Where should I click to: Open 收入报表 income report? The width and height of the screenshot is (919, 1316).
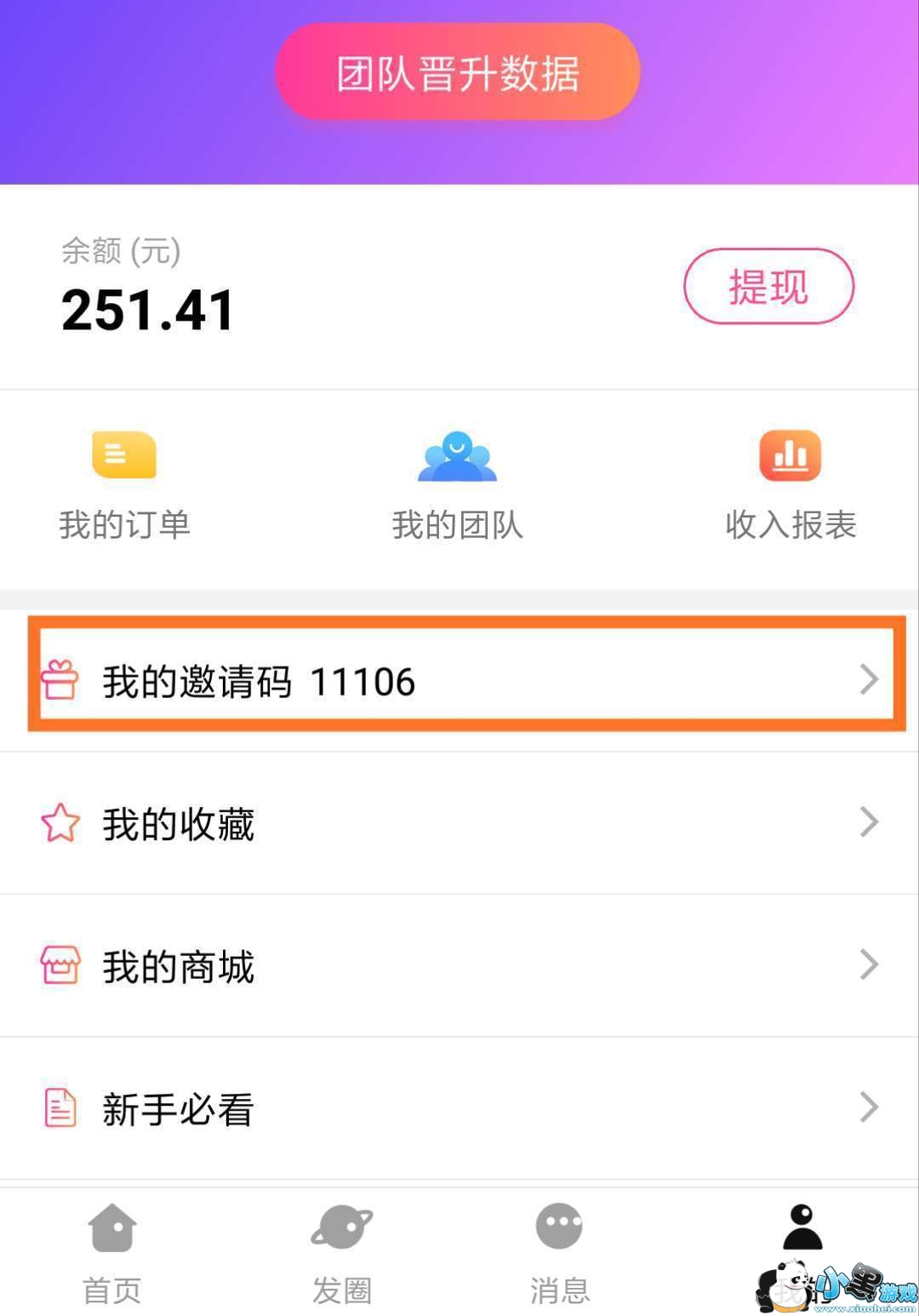coord(790,487)
